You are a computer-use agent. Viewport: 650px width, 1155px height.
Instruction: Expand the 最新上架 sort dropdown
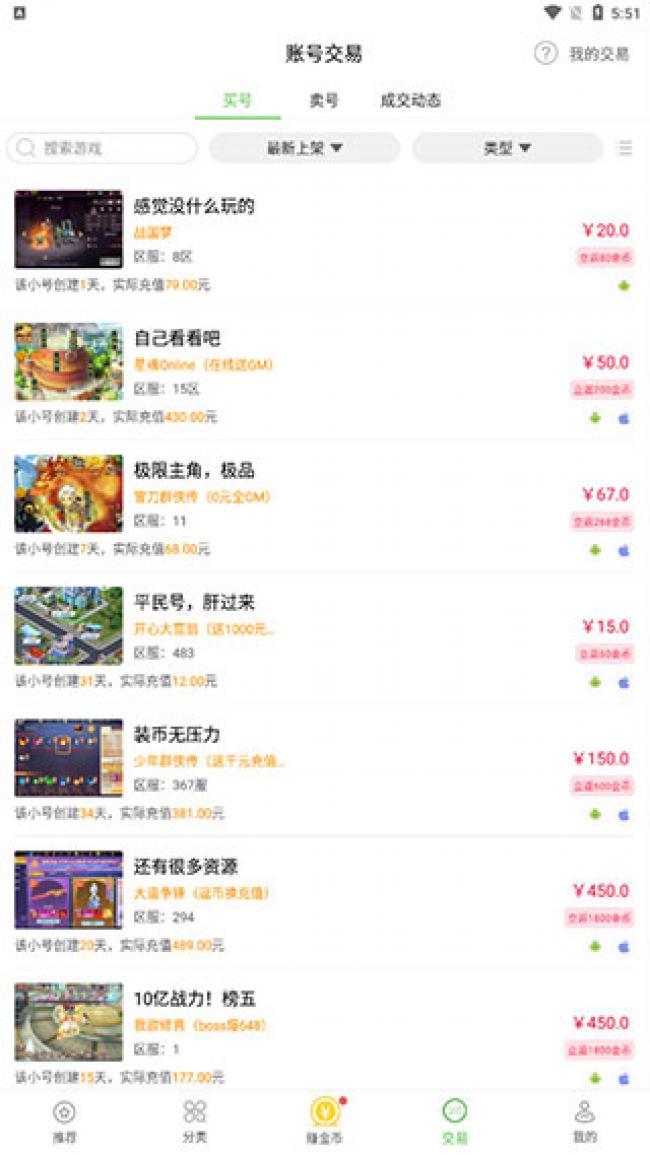(x=304, y=148)
